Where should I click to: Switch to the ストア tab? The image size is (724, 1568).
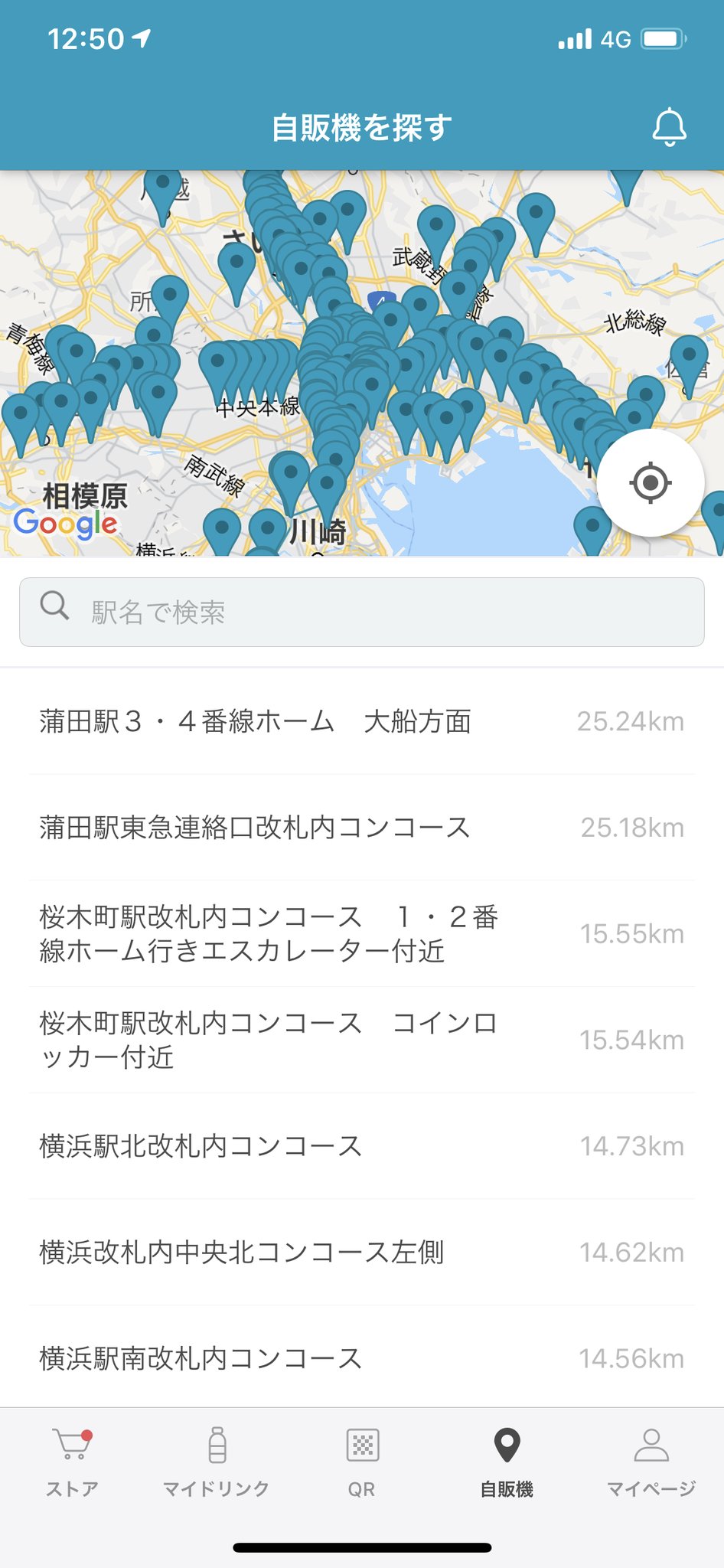tap(72, 1462)
